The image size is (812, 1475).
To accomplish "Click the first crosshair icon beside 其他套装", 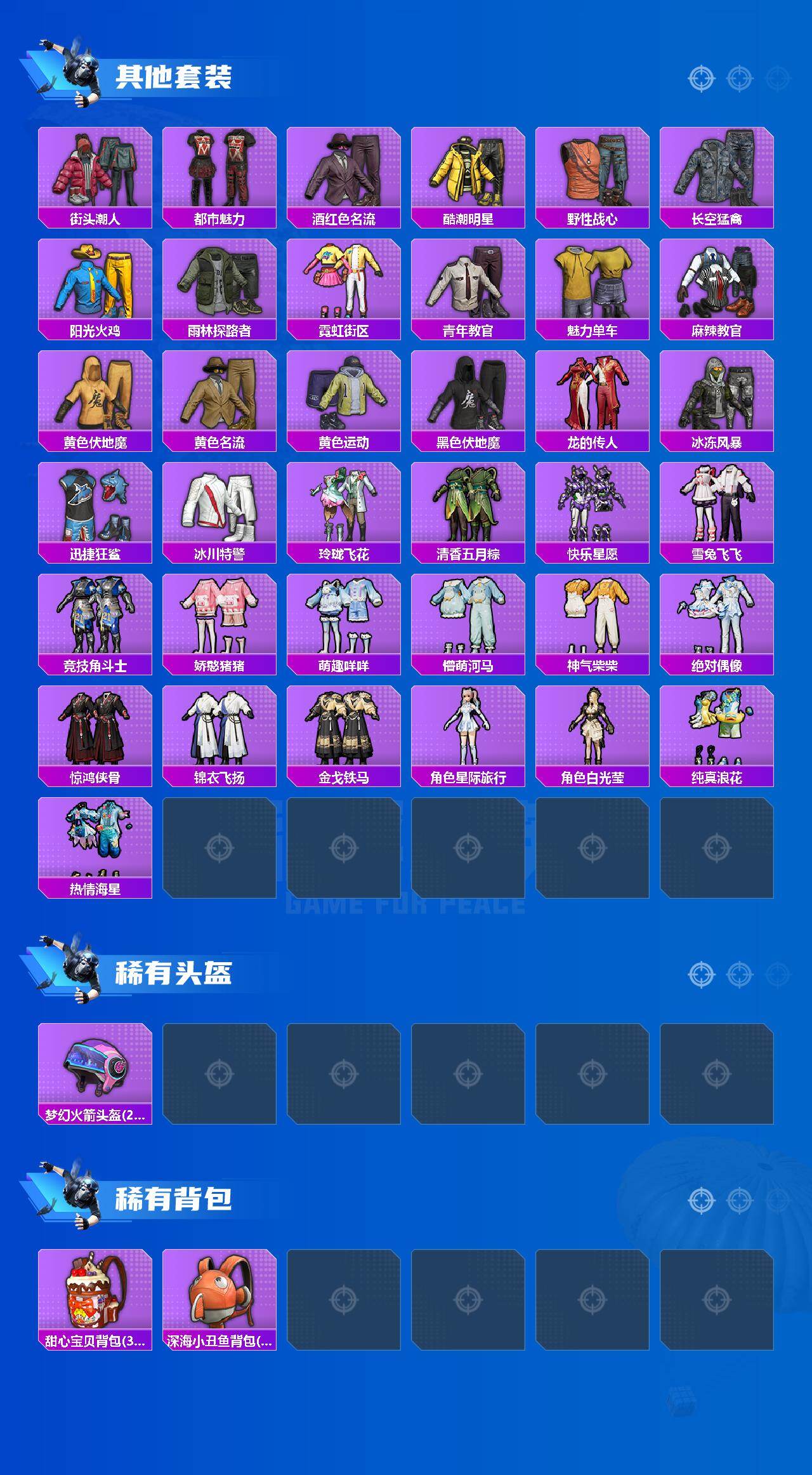I will pyautogui.click(x=702, y=79).
